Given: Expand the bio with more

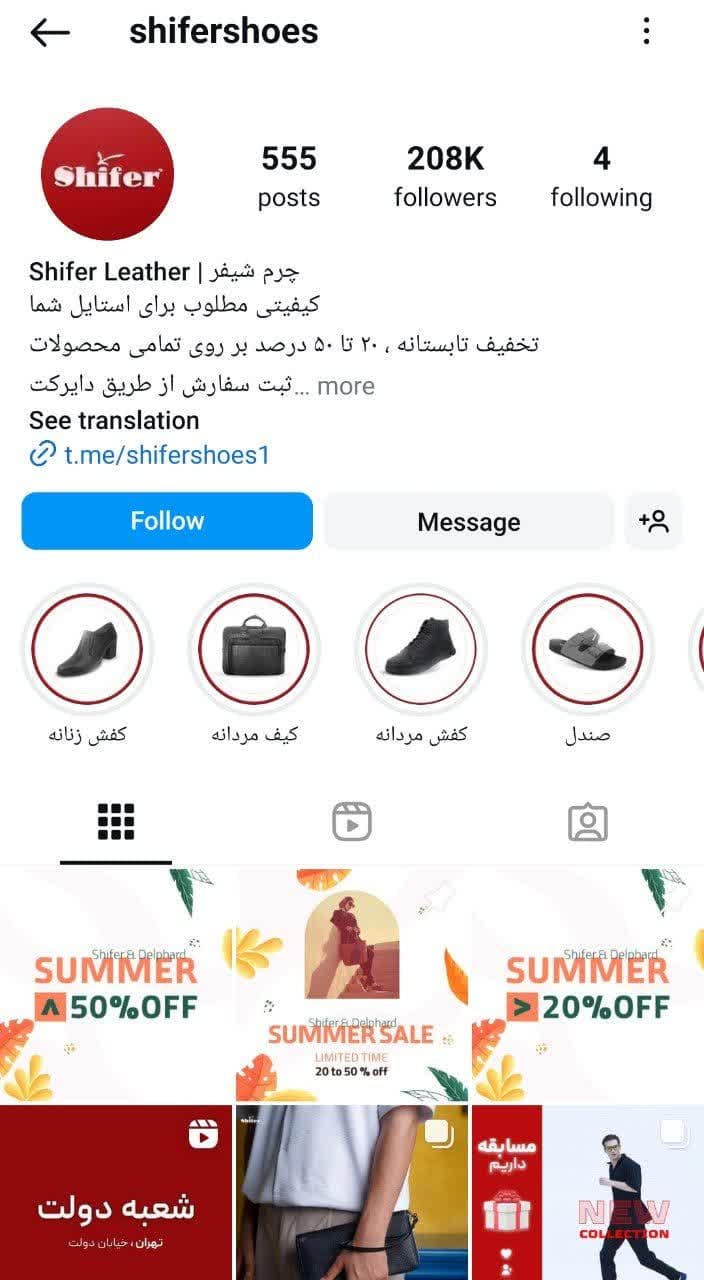Looking at the screenshot, I should 345,386.
